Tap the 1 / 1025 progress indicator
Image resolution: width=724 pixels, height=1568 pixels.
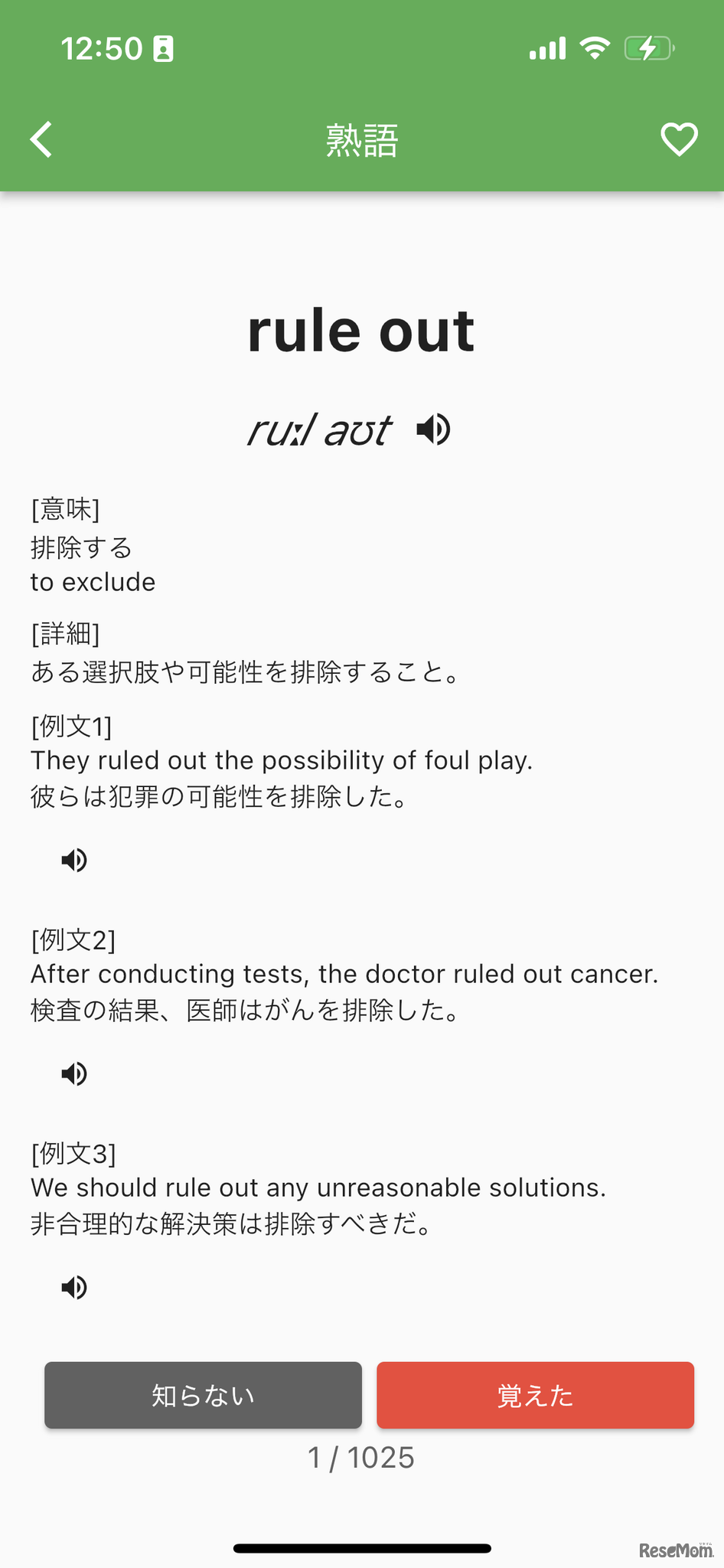click(x=362, y=1458)
